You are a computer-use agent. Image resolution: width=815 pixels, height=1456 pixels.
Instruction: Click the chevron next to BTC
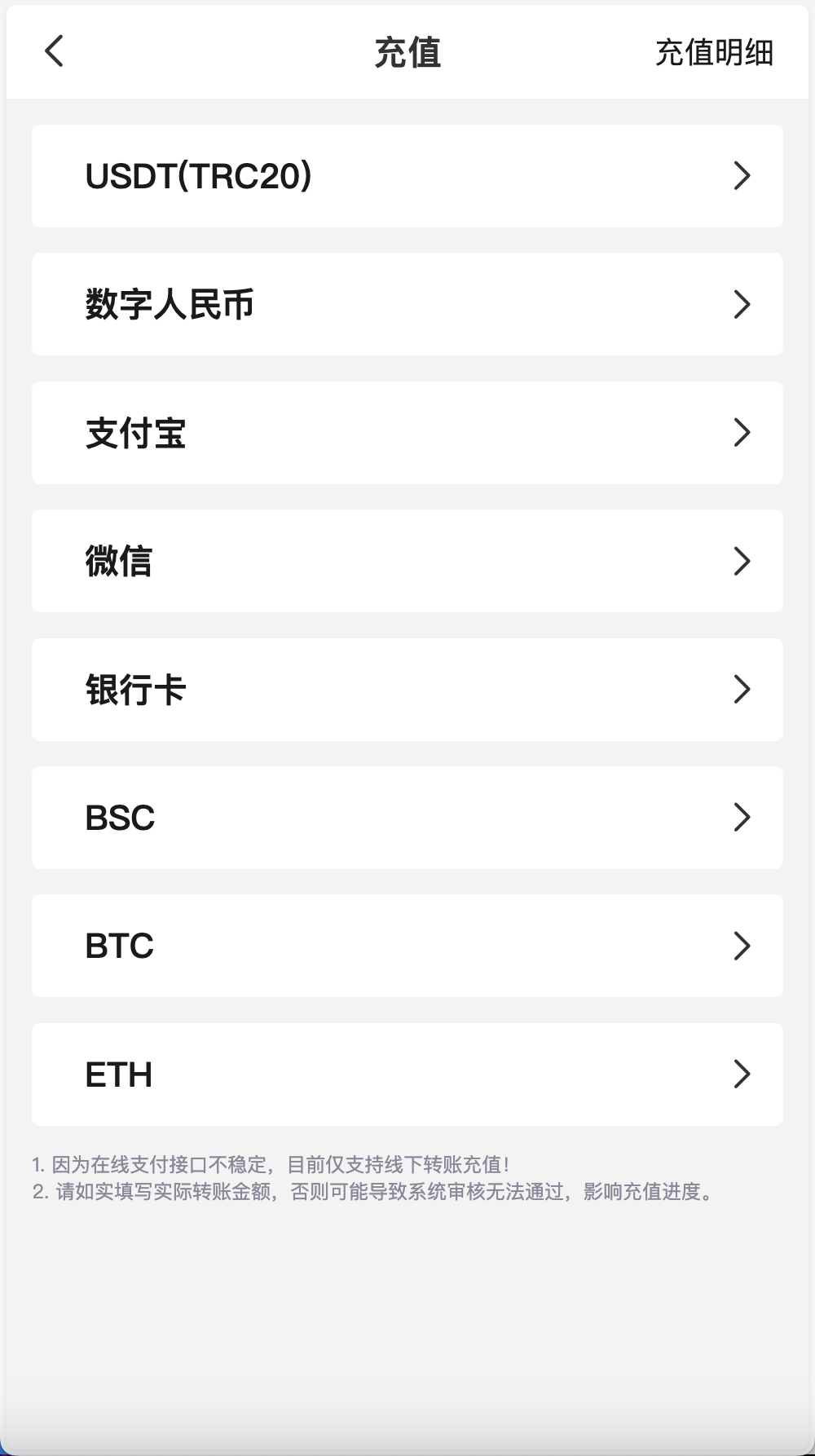742,946
